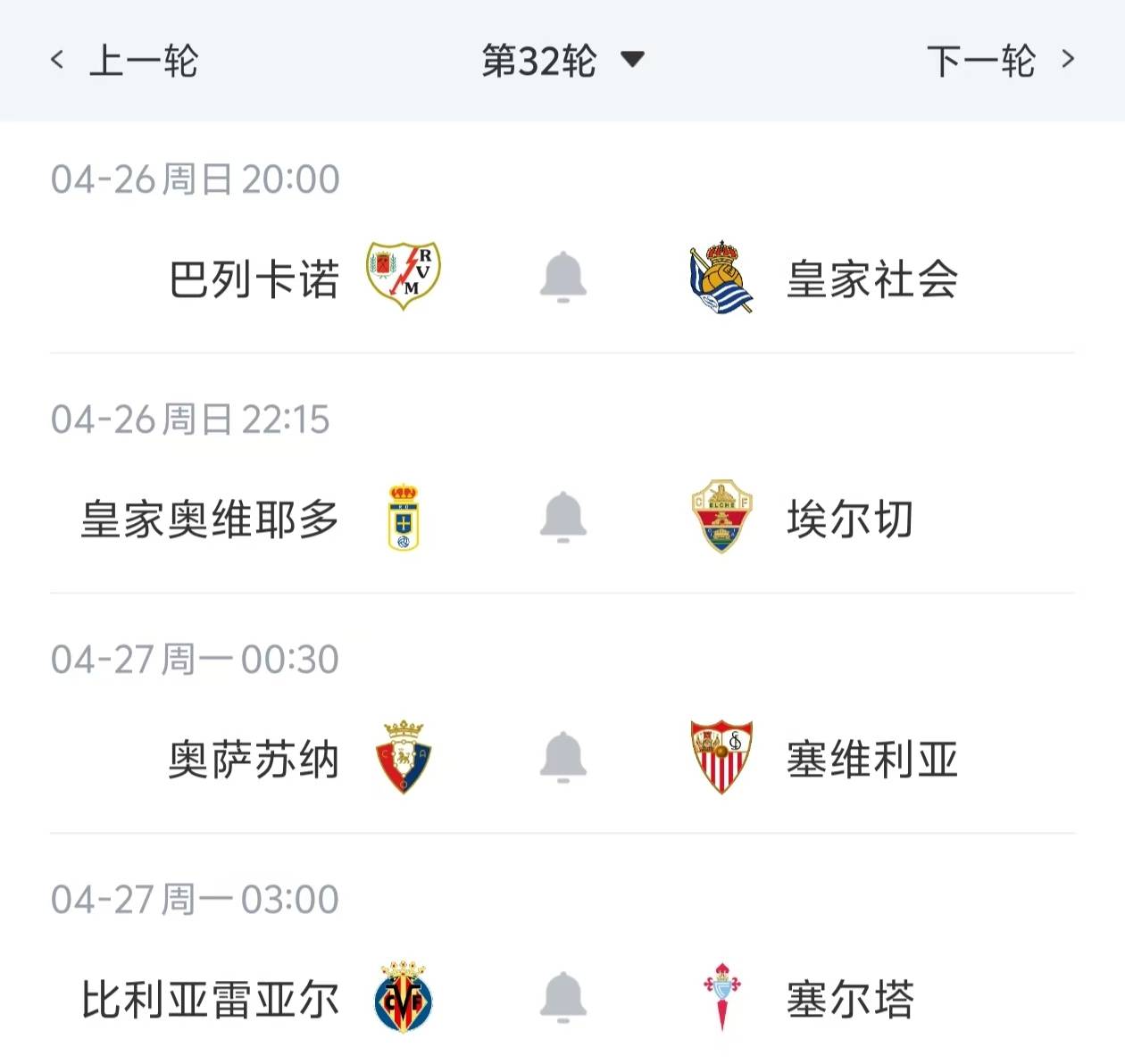Screen dimensions: 1125x1064
Task: Go to previous round 上一轮
Action: [125, 61]
